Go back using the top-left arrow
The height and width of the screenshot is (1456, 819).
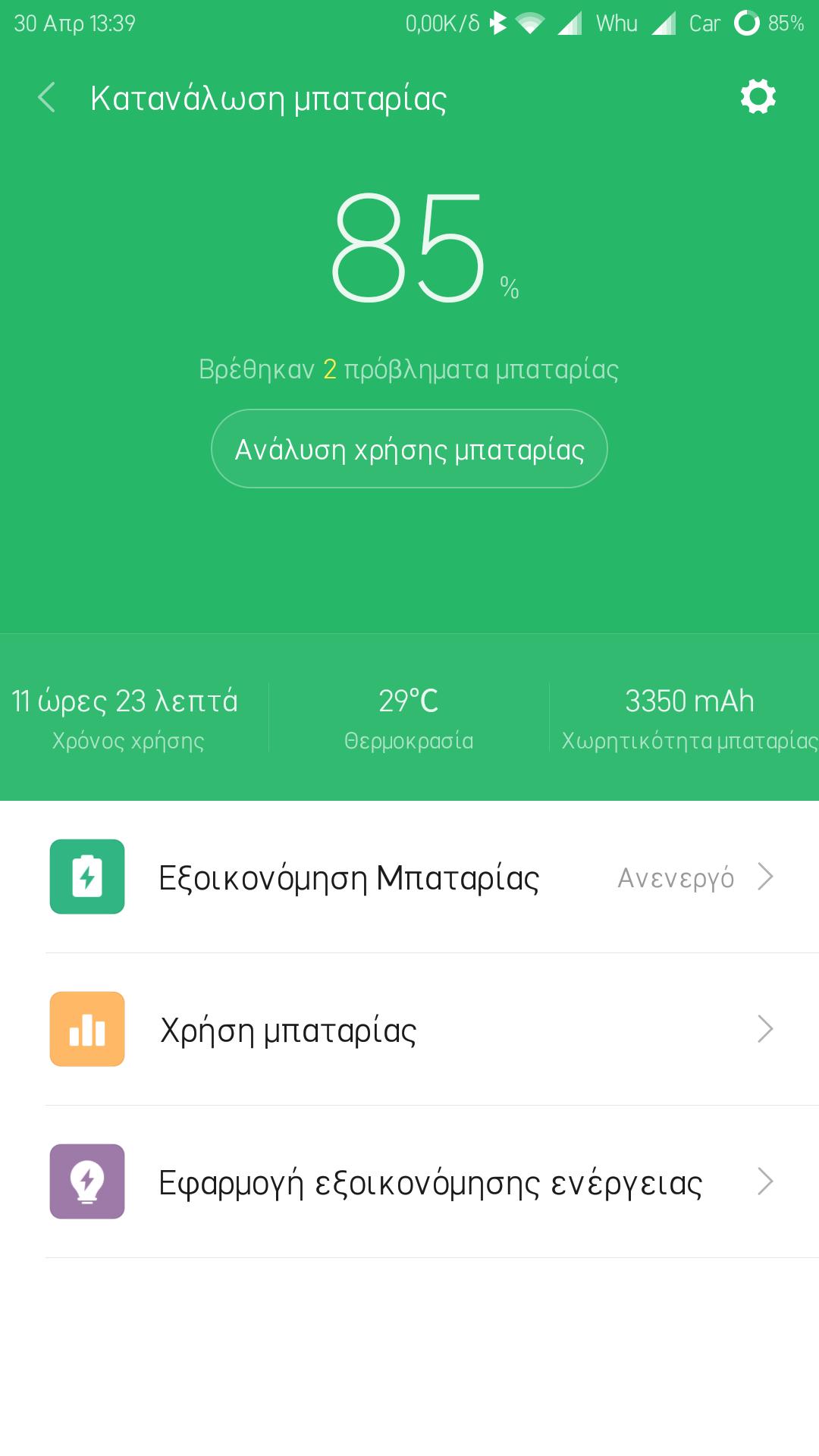pyautogui.click(x=47, y=98)
